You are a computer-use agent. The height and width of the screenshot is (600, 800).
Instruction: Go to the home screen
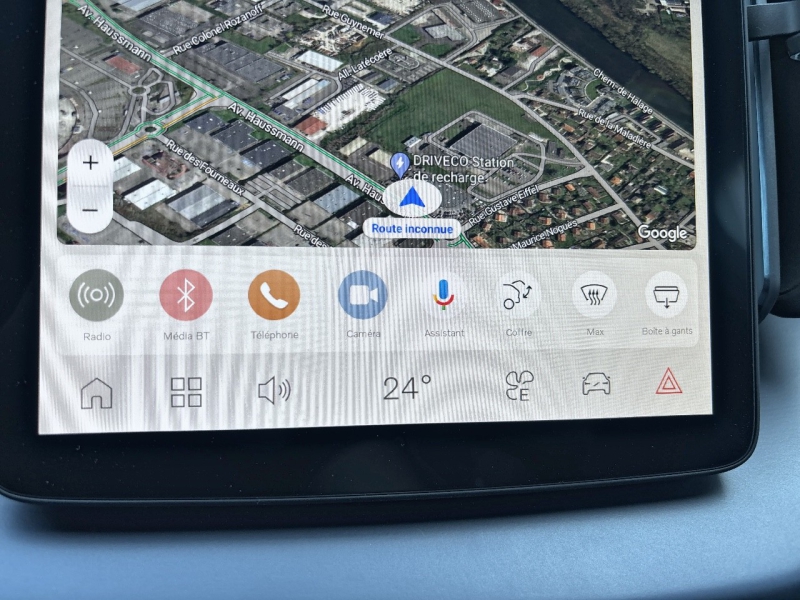coord(97,392)
